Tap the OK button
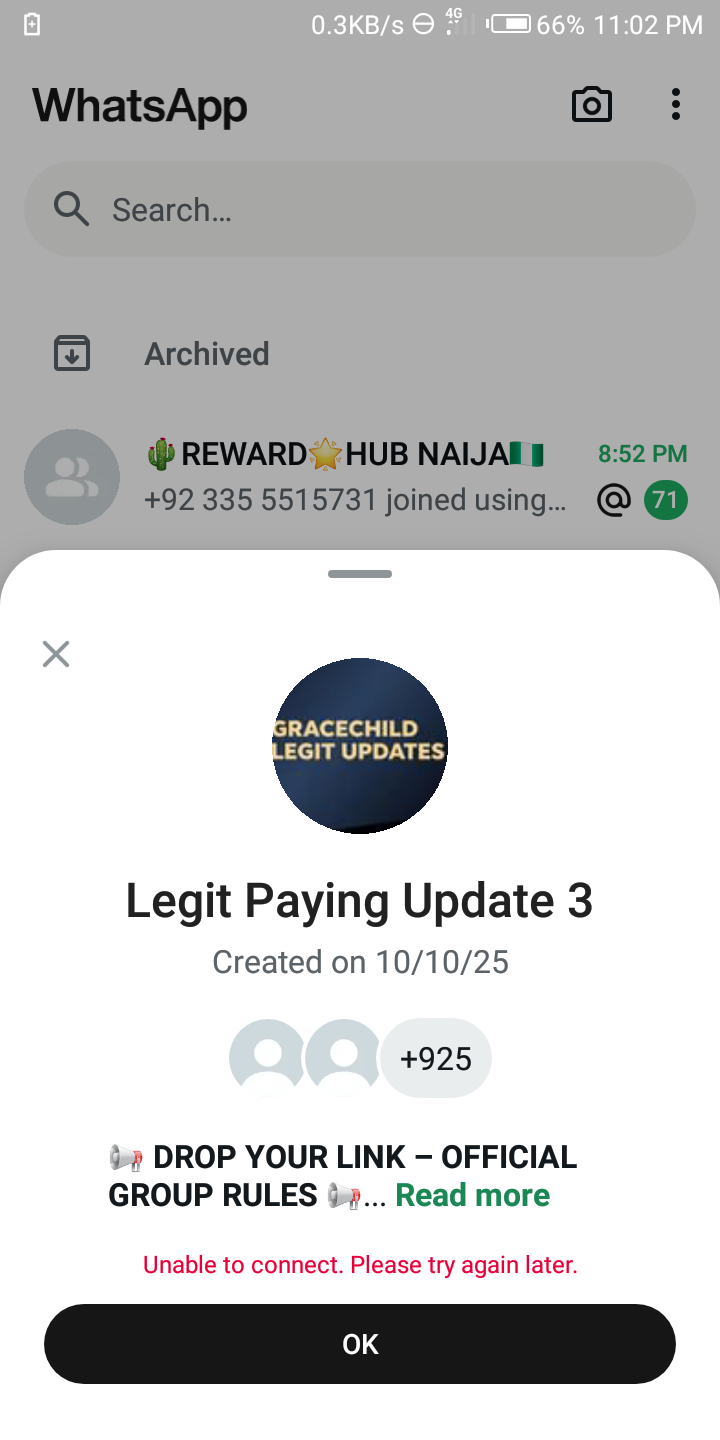720x1440 pixels. click(360, 1344)
